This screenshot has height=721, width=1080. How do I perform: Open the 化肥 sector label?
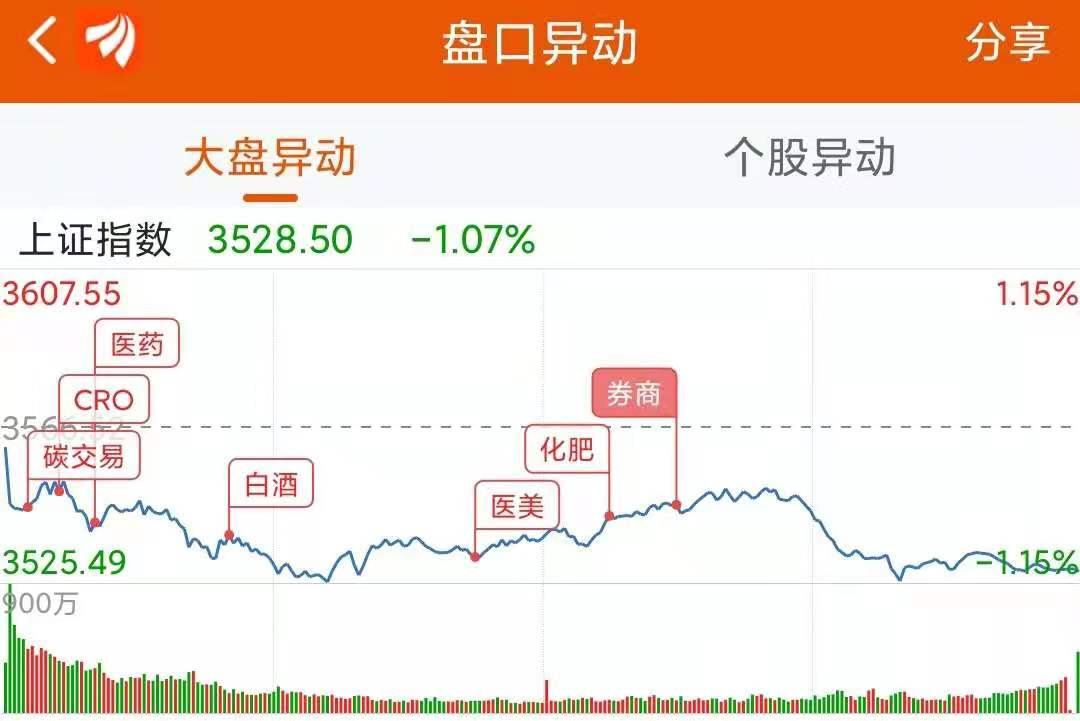(x=567, y=449)
